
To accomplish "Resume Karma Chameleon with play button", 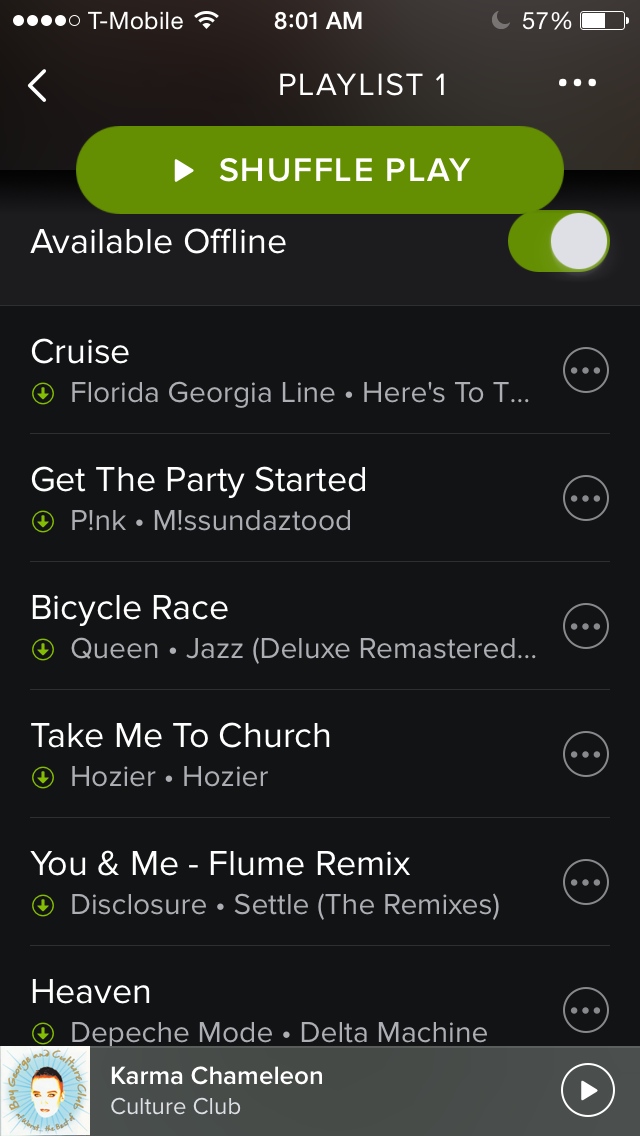I will (x=588, y=1090).
